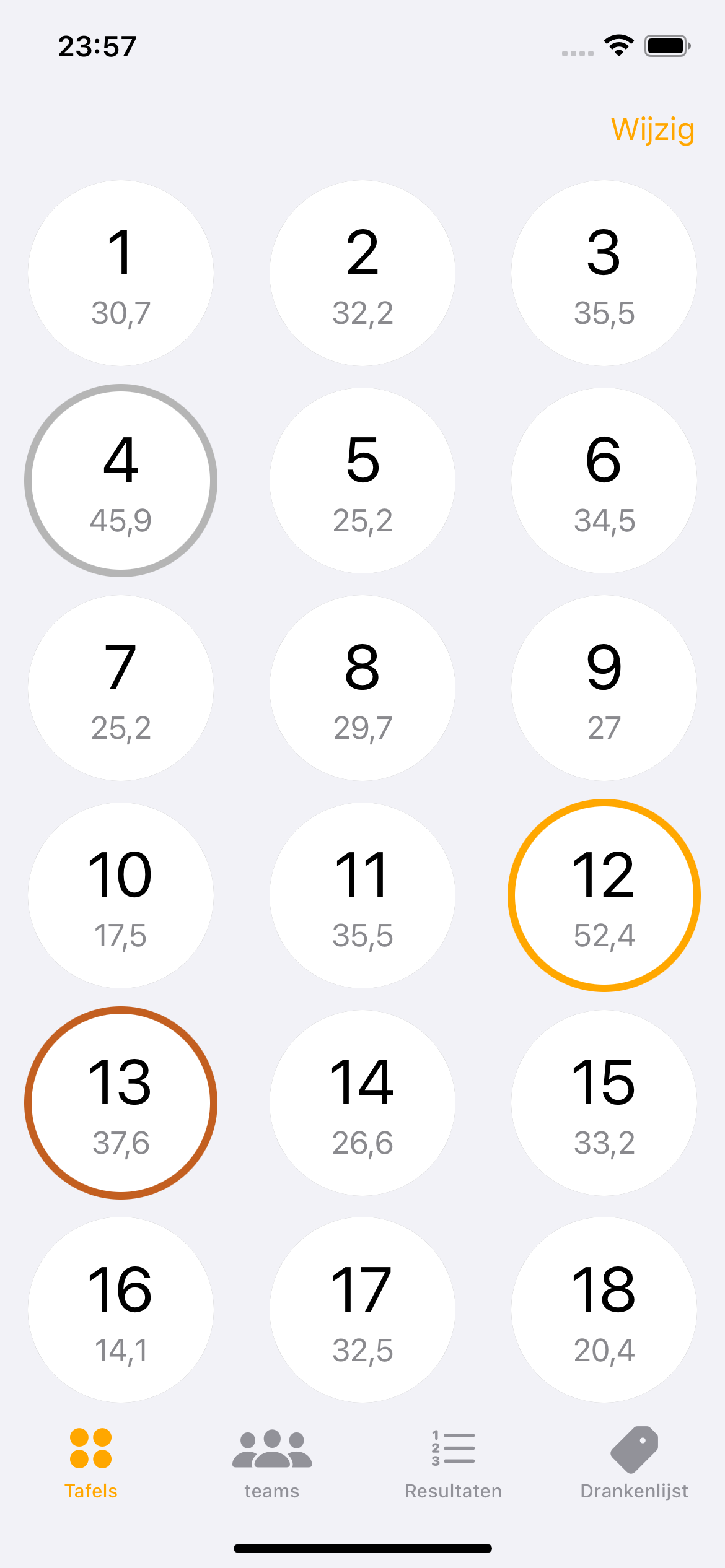Open table 1 with score 30,7

tap(121, 273)
